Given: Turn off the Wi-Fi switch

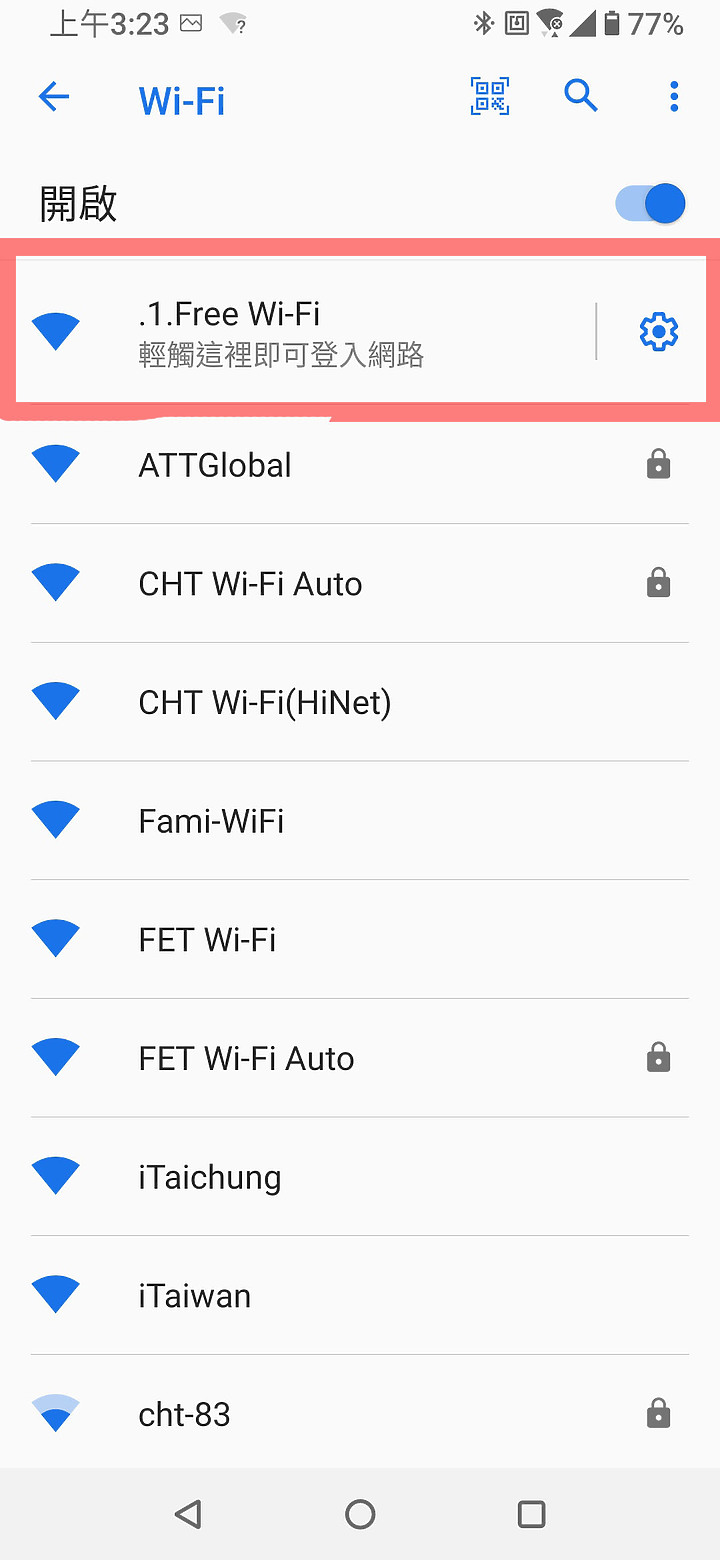Looking at the screenshot, I should (x=651, y=204).
